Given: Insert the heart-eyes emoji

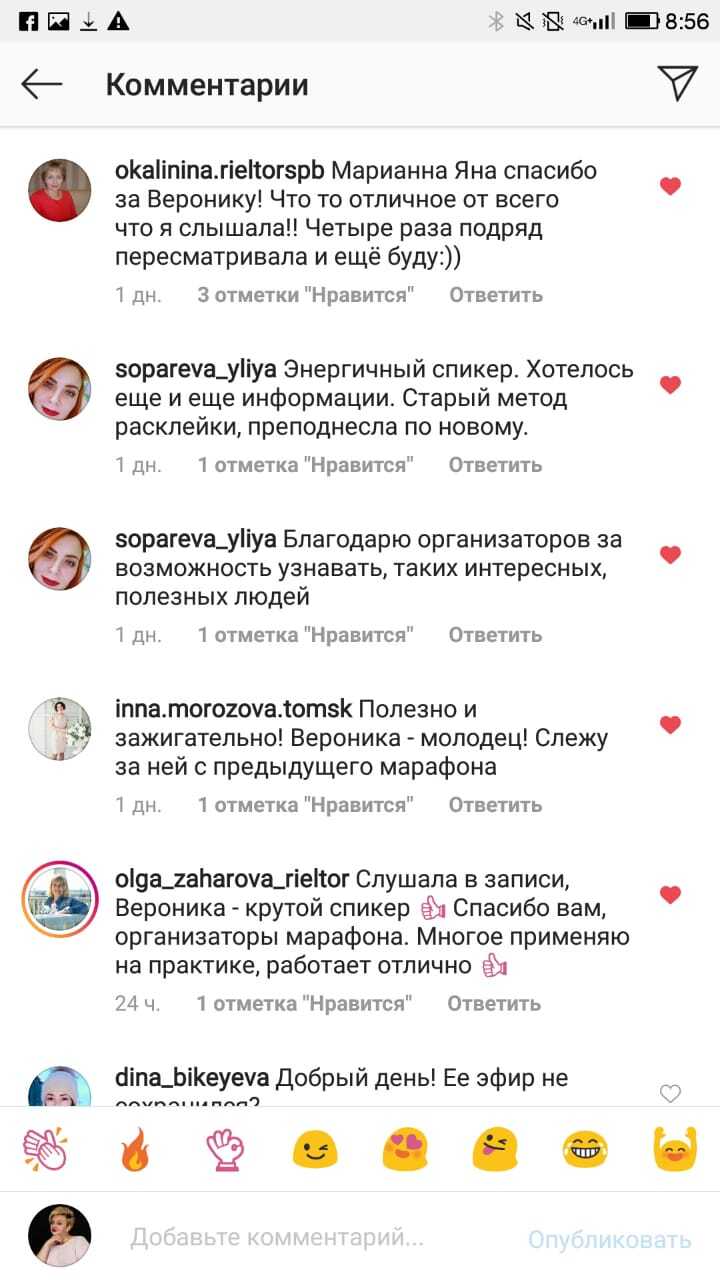Looking at the screenshot, I should point(405,1150).
